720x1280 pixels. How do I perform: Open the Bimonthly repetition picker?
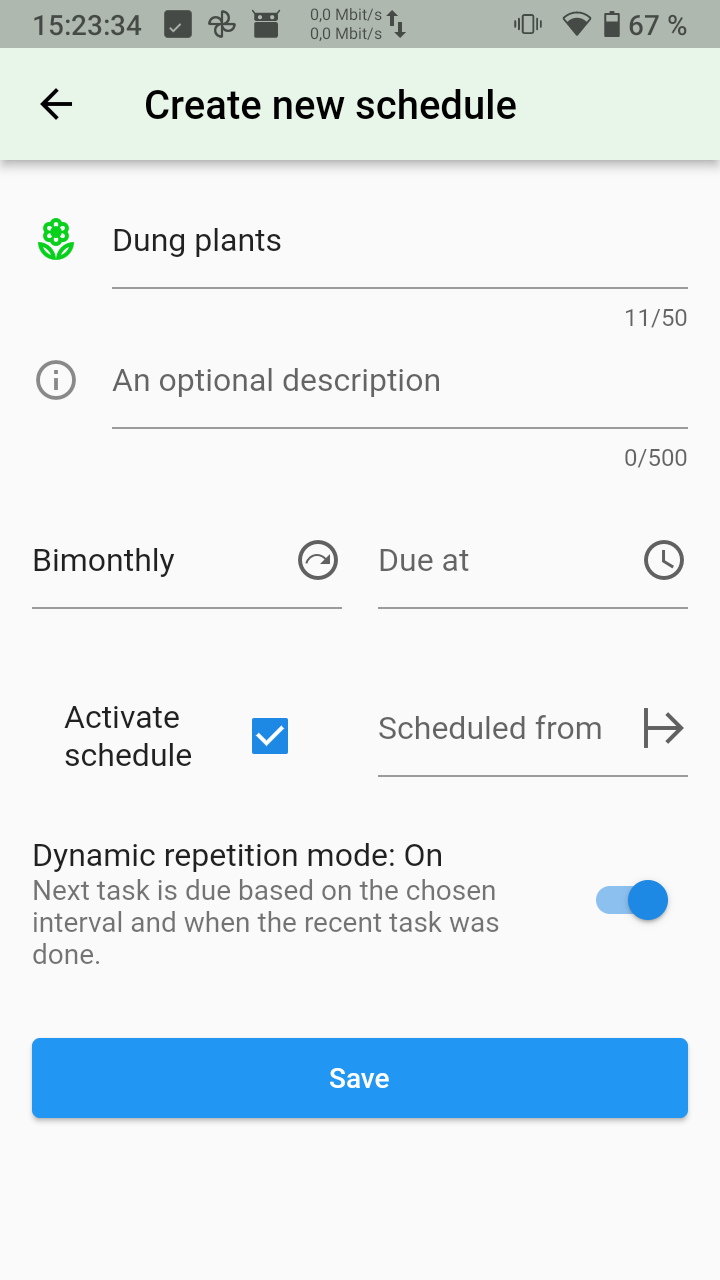point(186,561)
